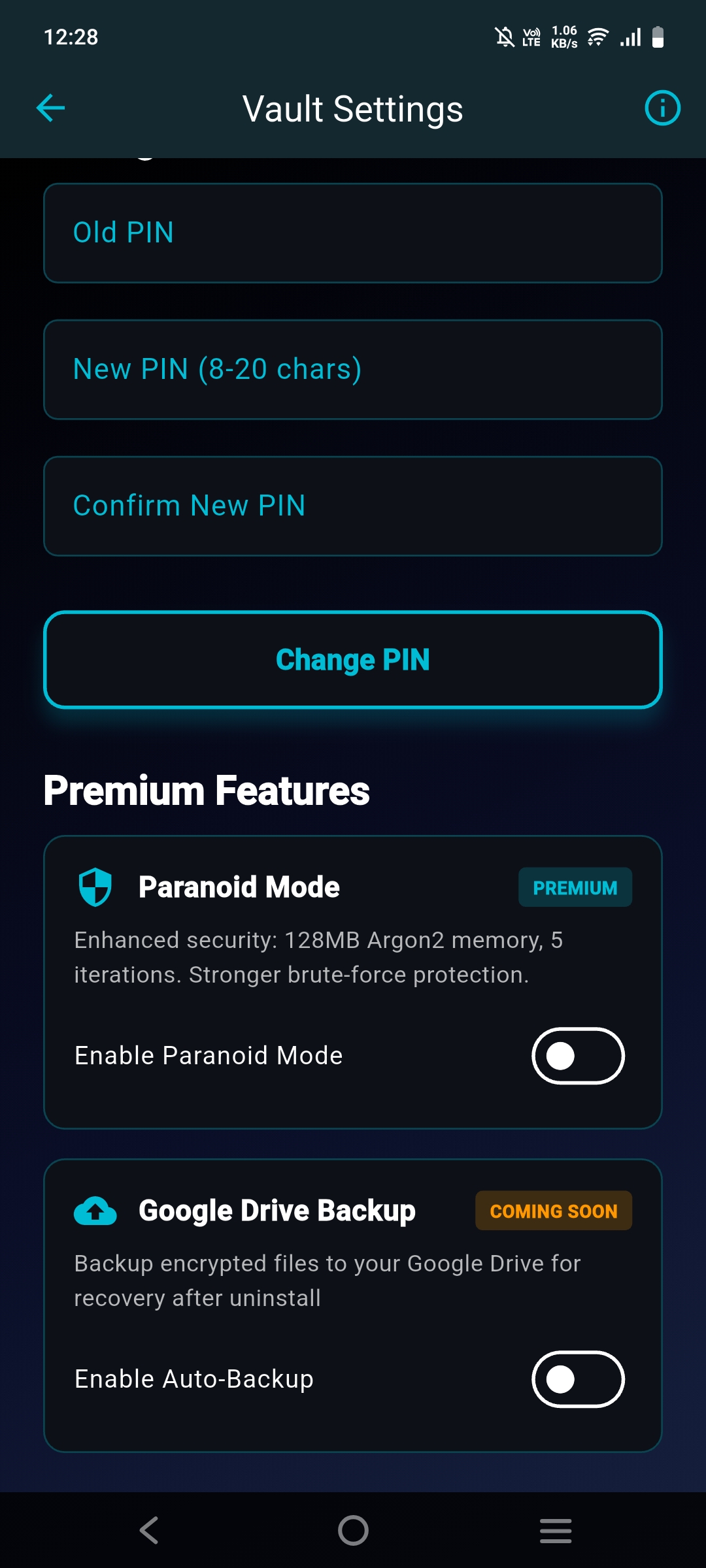Tap the clock showing 12:28
This screenshot has height=1568, width=706.
point(70,37)
